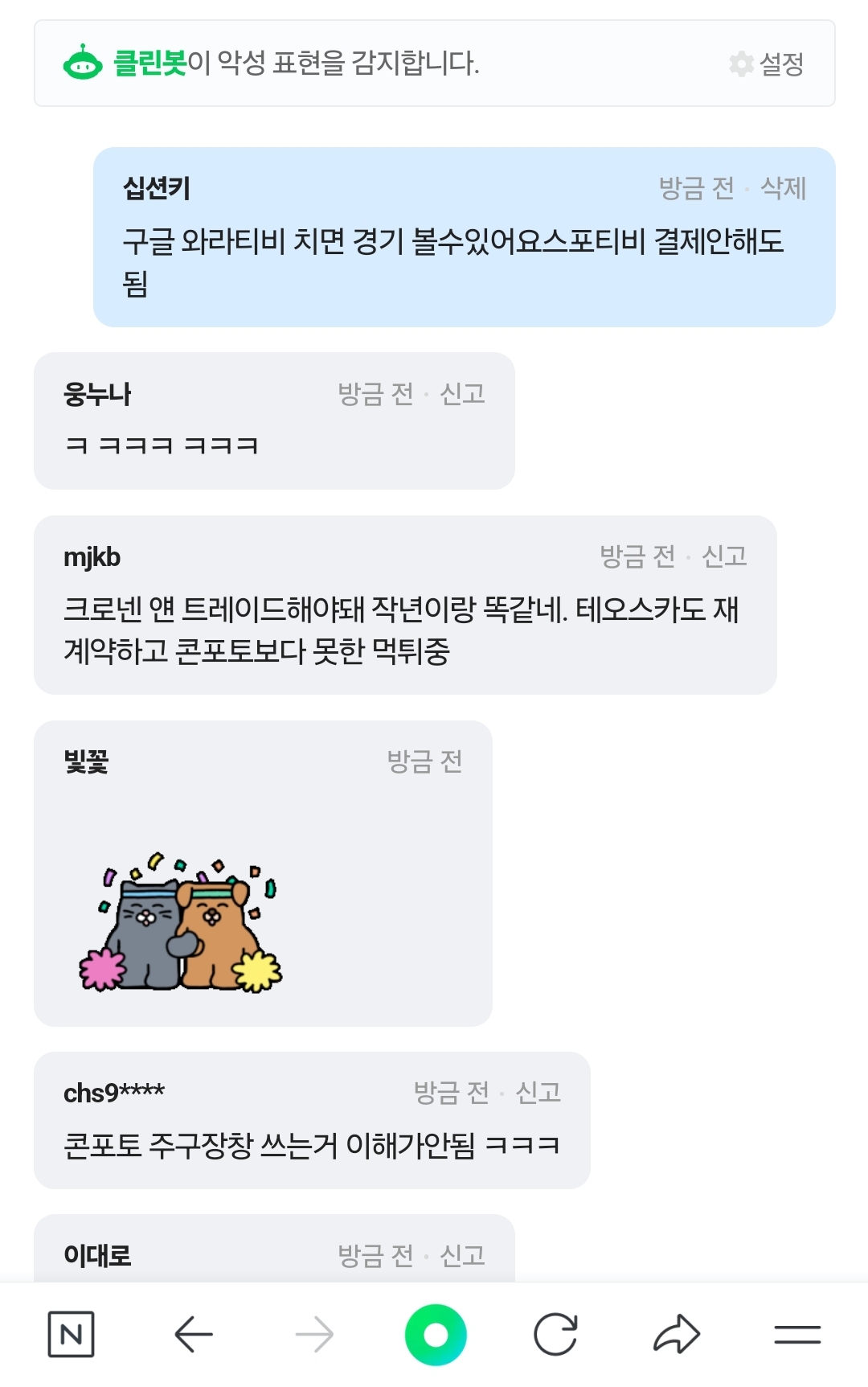Screen dimensions: 868x1387
Task: Open the Naver N home button
Action: pos(72,1335)
